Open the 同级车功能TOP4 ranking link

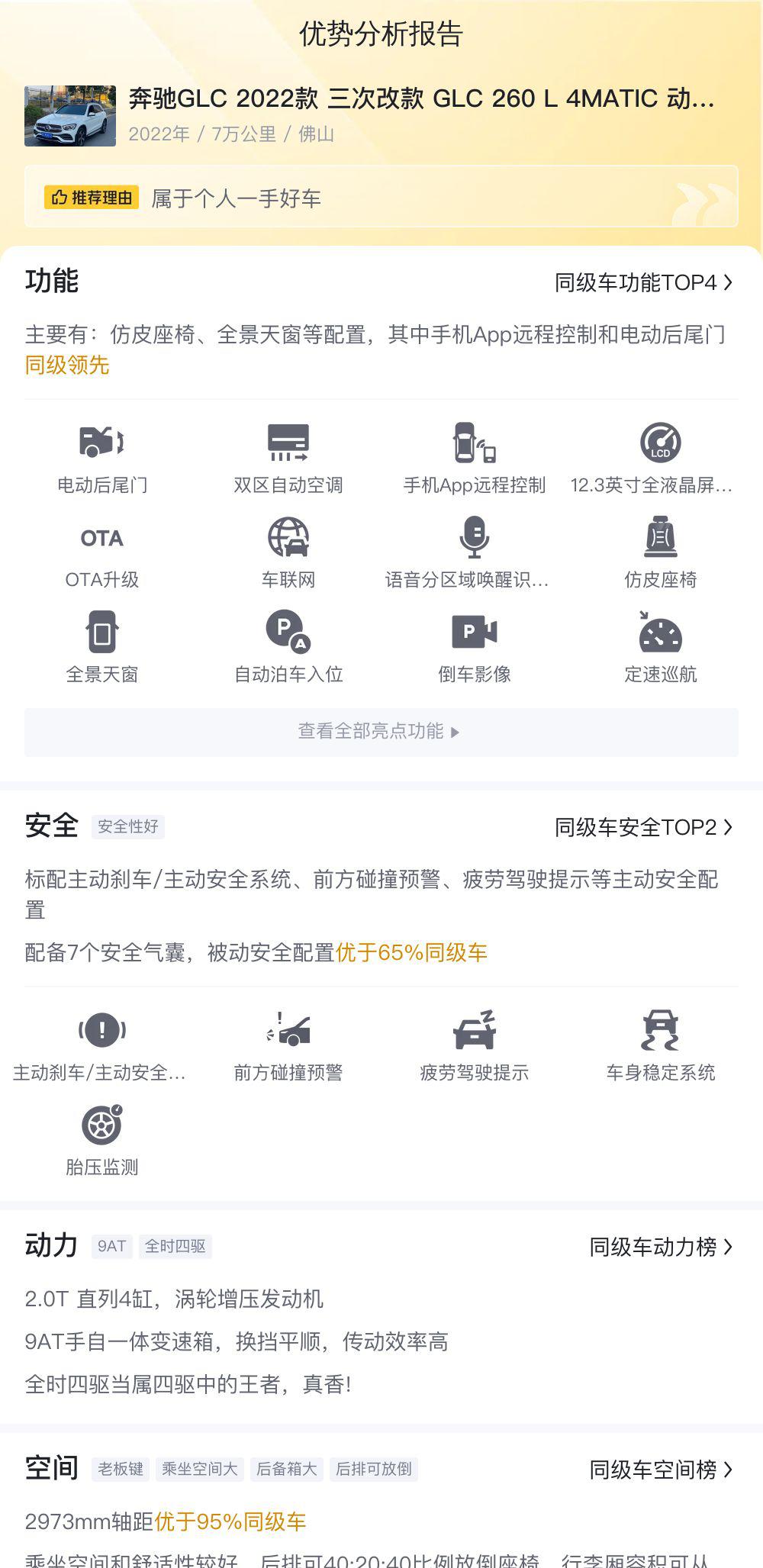click(x=644, y=283)
